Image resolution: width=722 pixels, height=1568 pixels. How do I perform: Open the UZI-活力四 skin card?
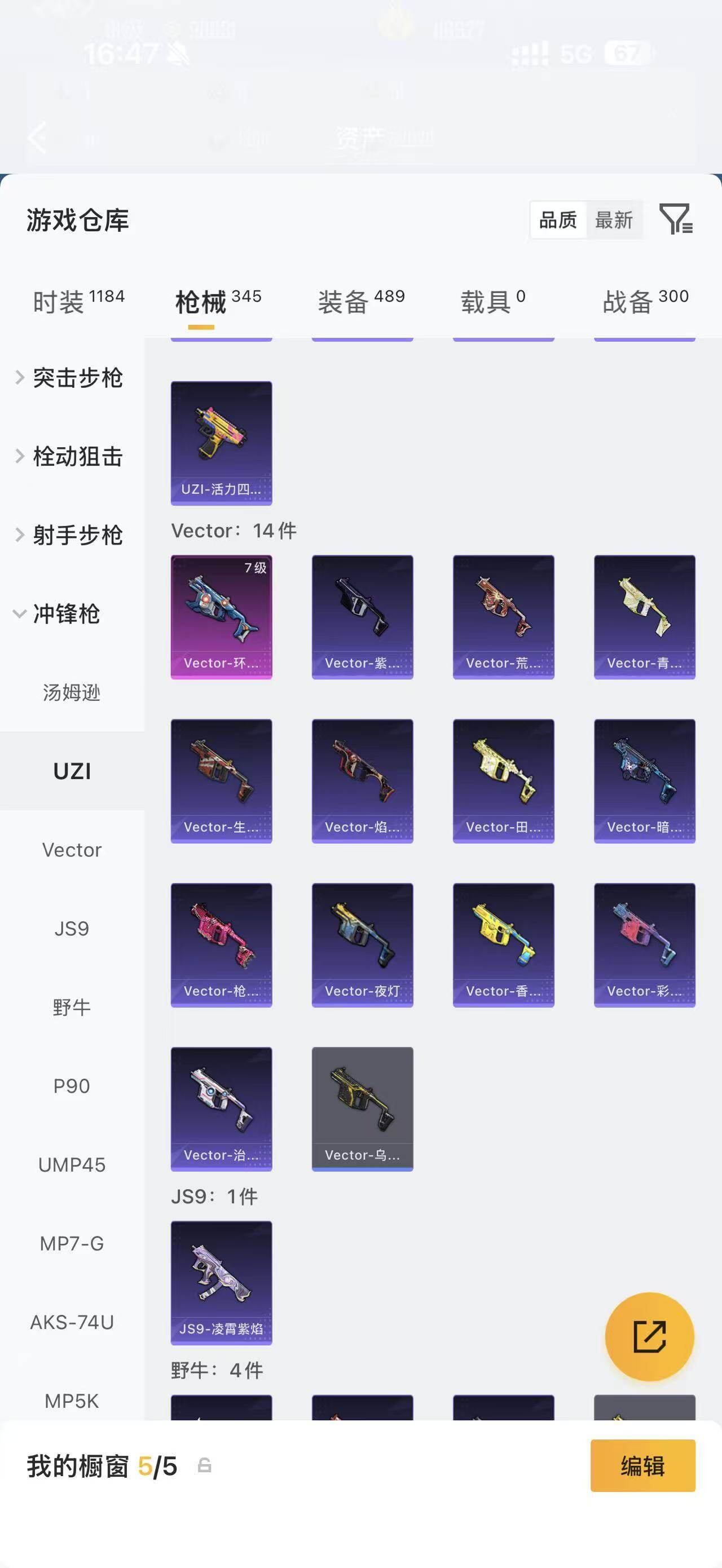tap(222, 443)
